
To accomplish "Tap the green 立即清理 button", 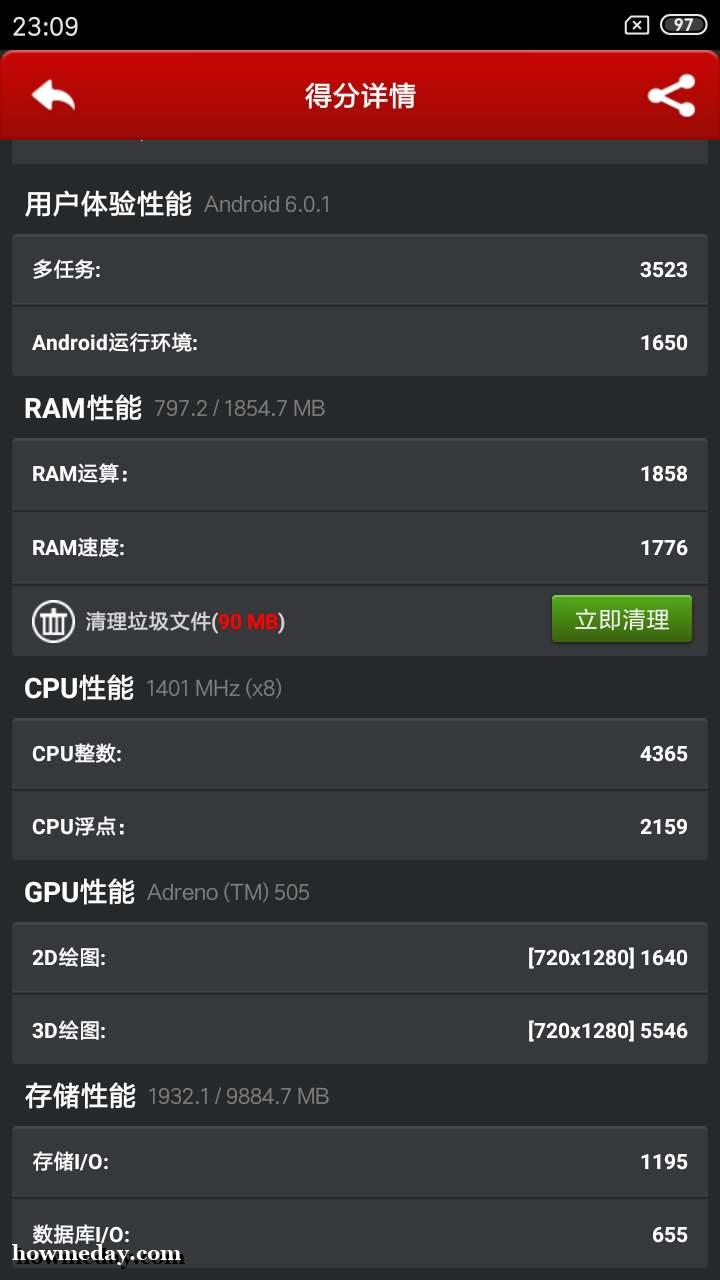I will pyautogui.click(x=622, y=619).
